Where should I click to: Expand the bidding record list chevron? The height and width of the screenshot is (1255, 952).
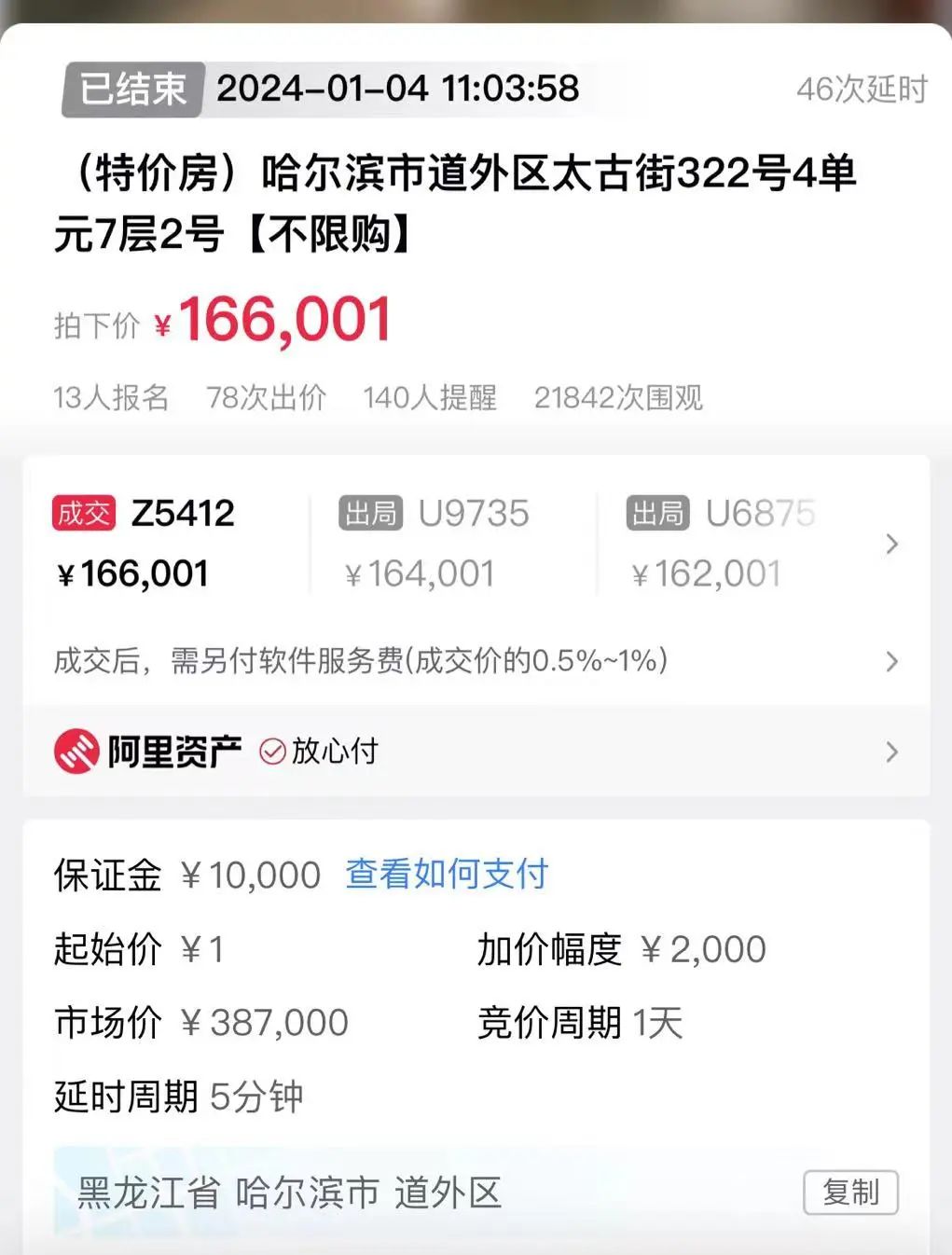pyautogui.click(x=891, y=544)
